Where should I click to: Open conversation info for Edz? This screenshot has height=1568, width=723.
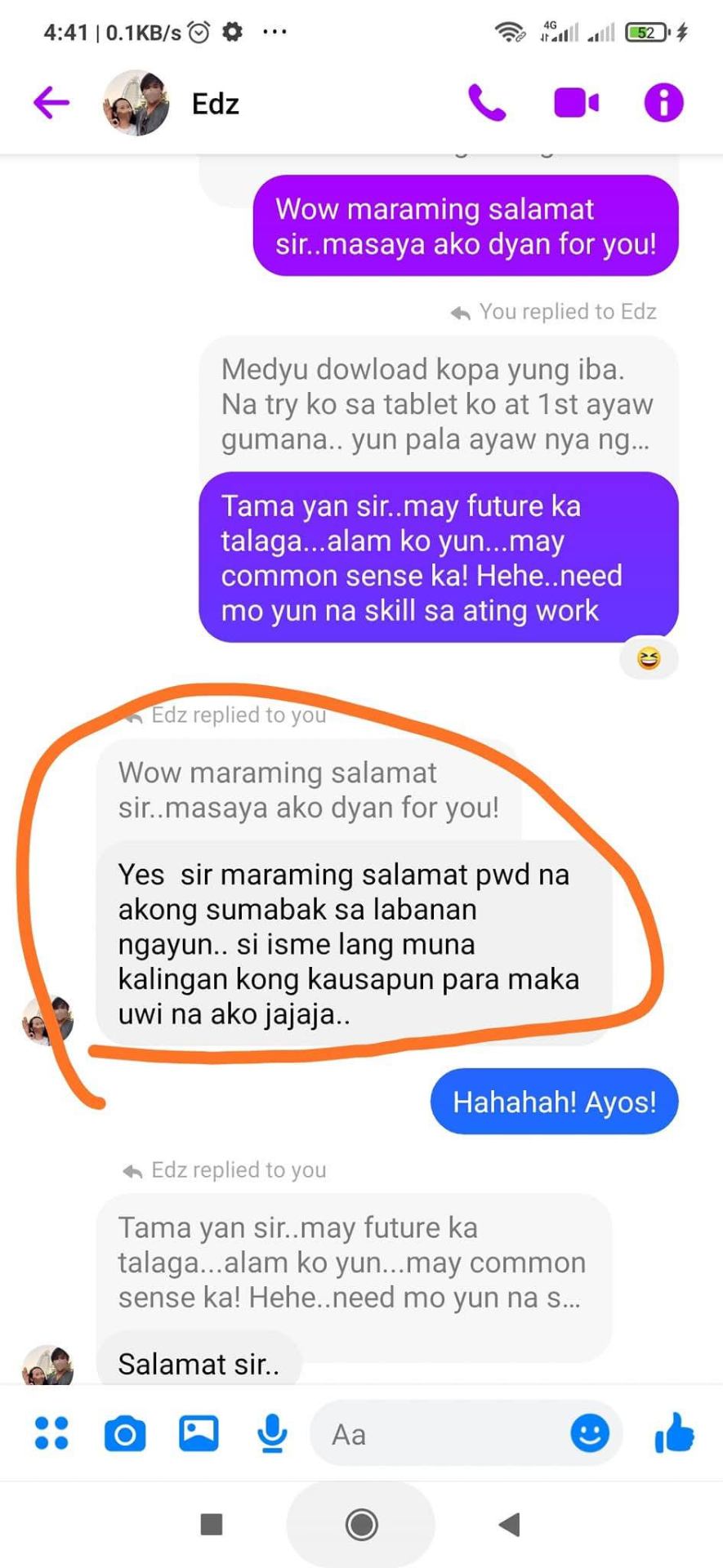coord(663,103)
